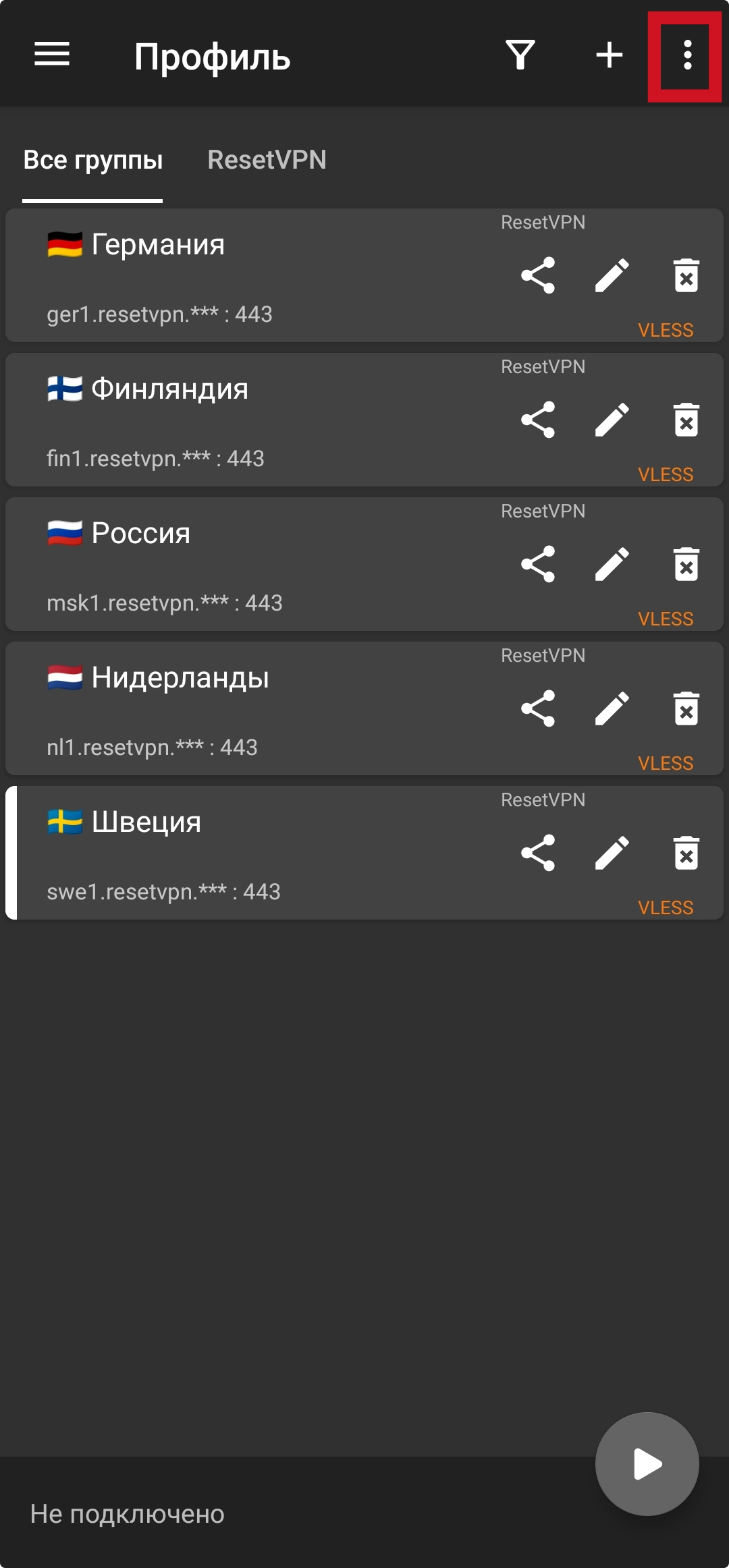Open the three-dot overflow menu
The image size is (729, 1568).
pyautogui.click(x=686, y=55)
